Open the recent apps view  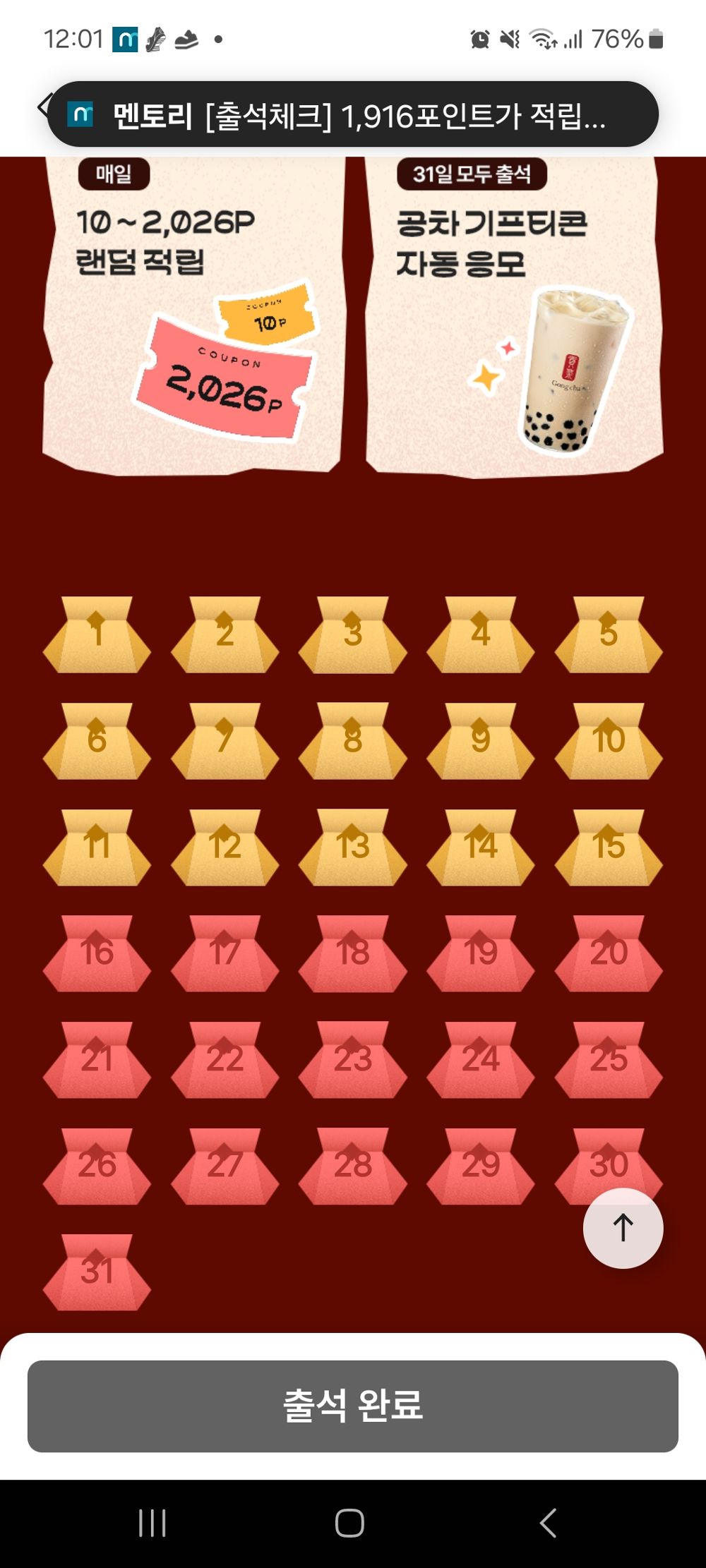click(152, 1523)
